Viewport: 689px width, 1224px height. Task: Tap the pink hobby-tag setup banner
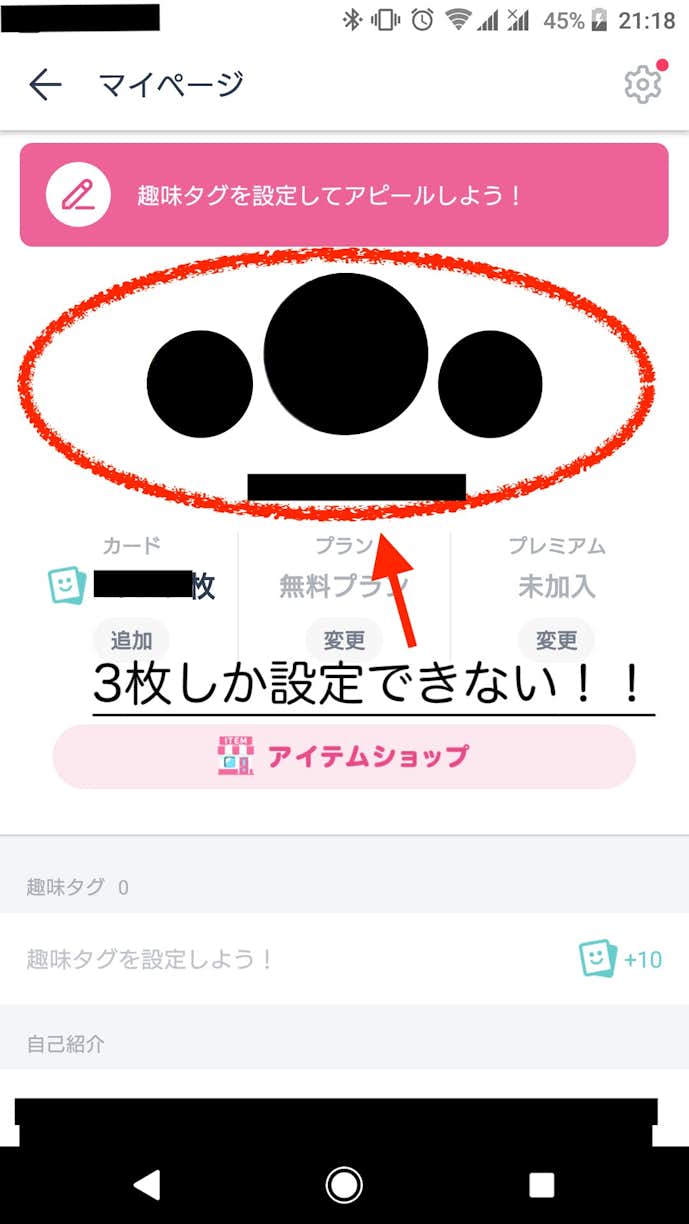344,195
